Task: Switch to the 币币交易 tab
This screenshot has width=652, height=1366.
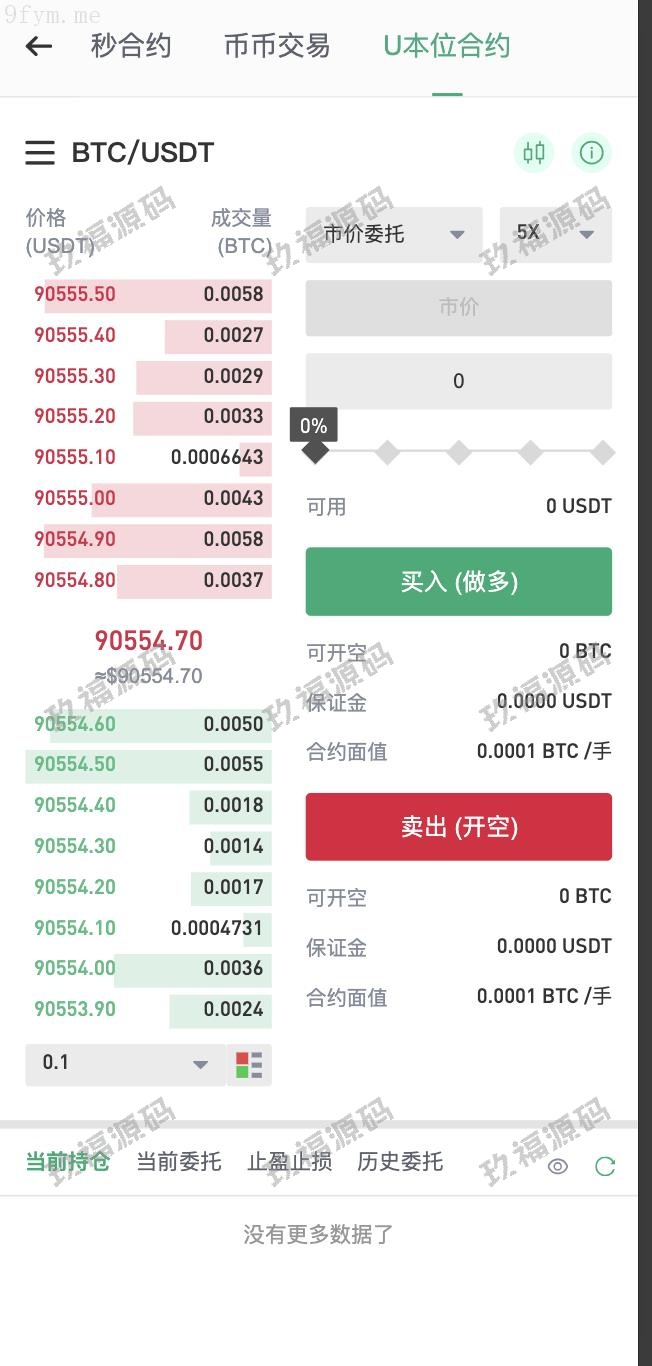Action: [277, 46]
